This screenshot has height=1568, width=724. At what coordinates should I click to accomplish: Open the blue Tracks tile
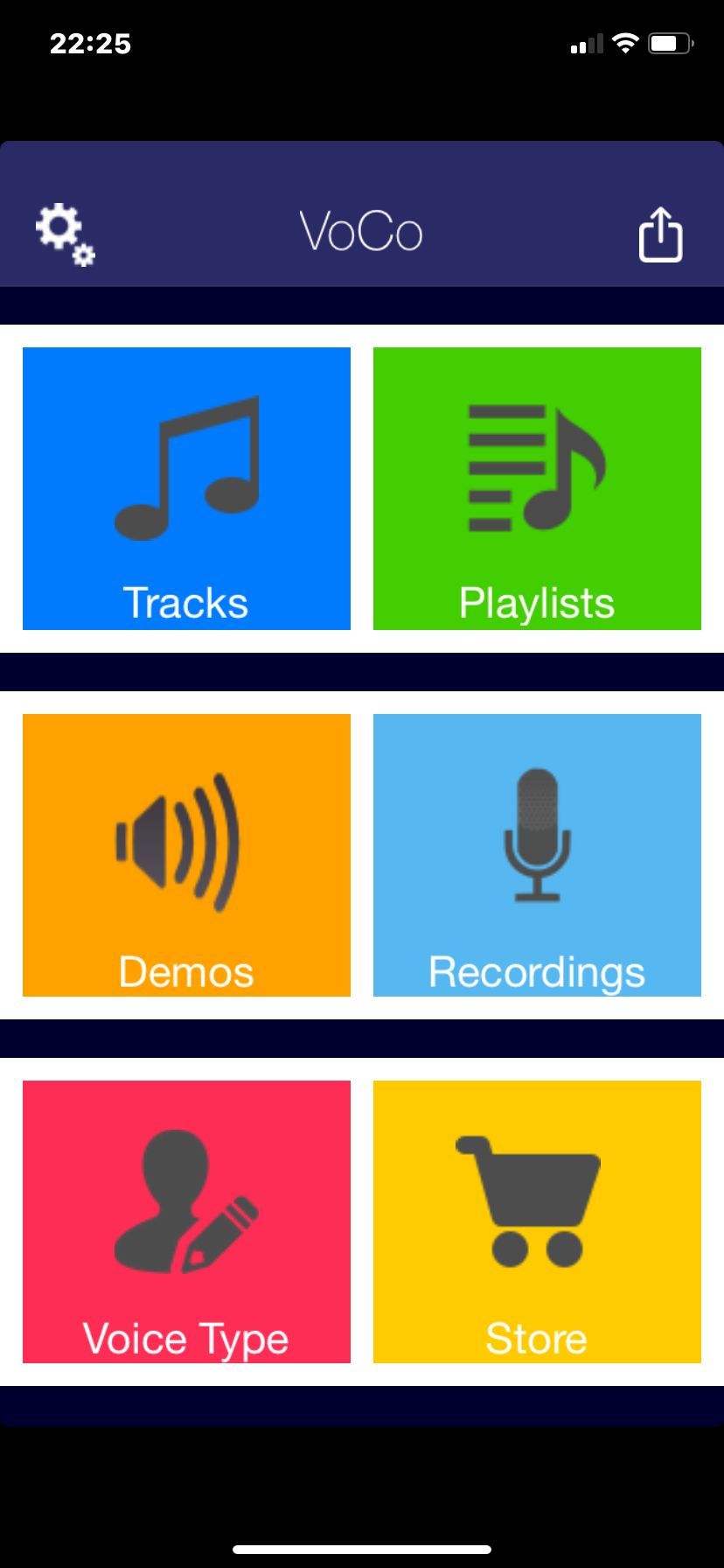(186, 488)
